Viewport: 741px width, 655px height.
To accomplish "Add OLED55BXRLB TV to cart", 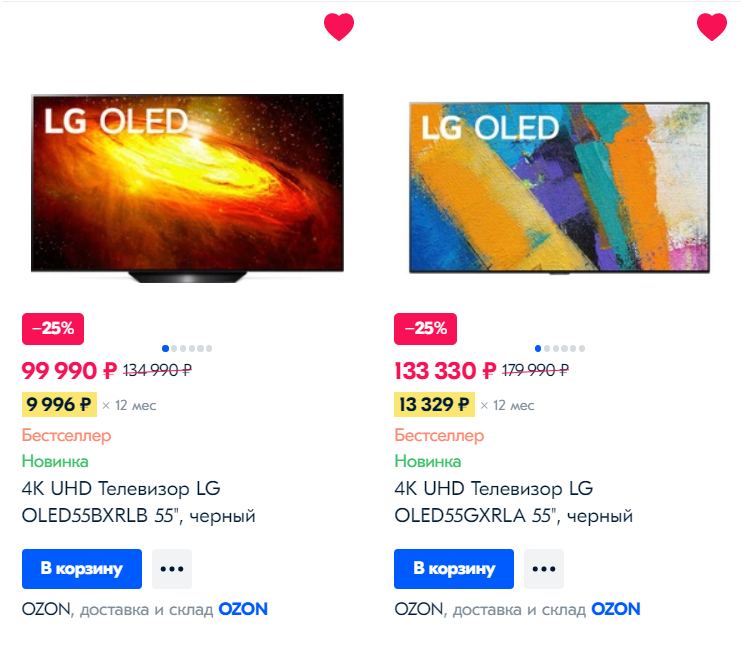I will (x=82, y=569).
